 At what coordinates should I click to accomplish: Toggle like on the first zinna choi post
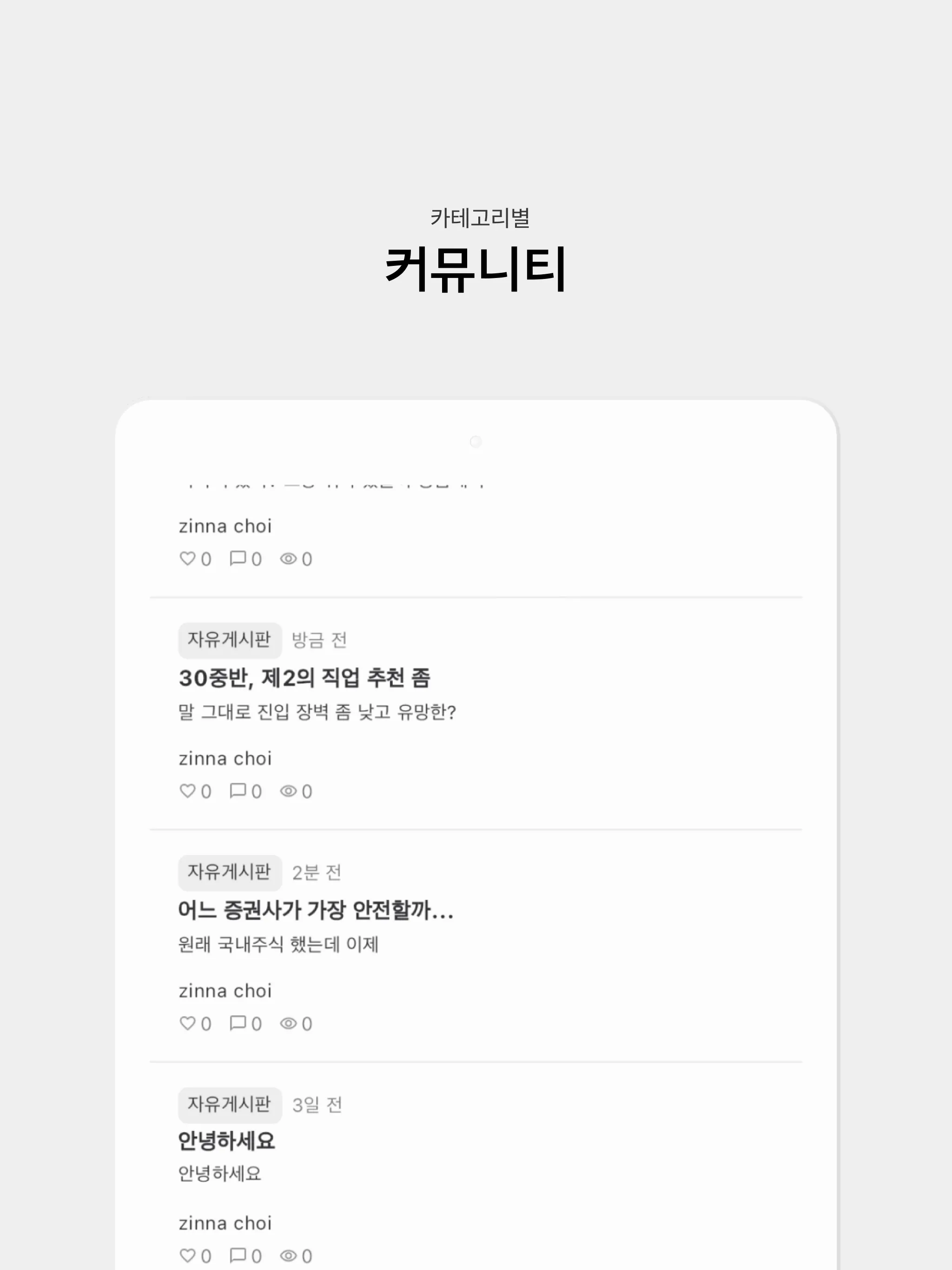[188, 558]
